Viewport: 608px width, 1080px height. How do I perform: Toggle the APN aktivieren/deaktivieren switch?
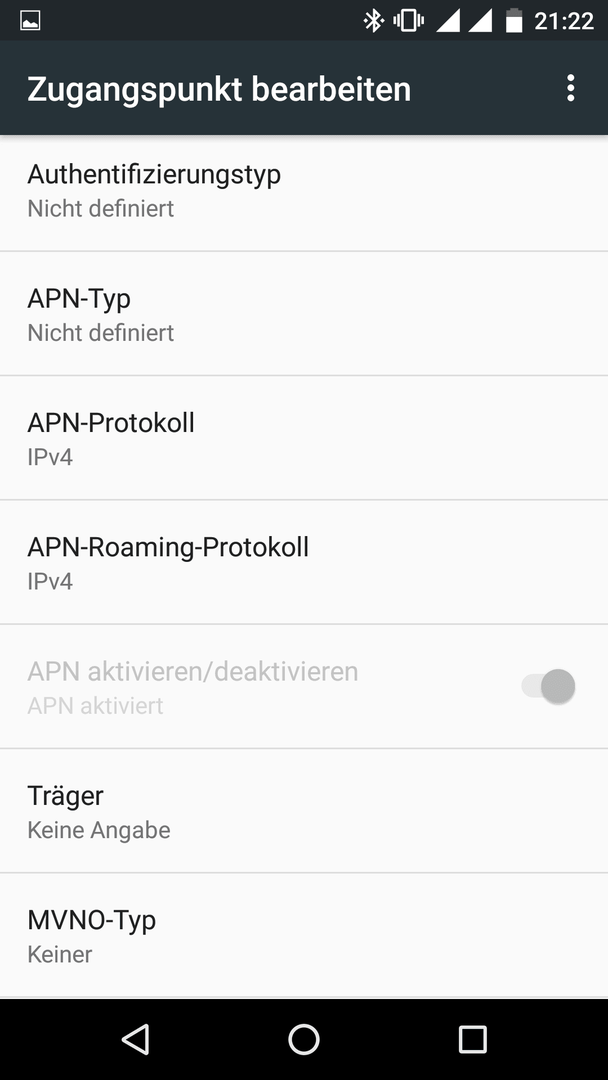pyautogui.click(x=548, y=687)
